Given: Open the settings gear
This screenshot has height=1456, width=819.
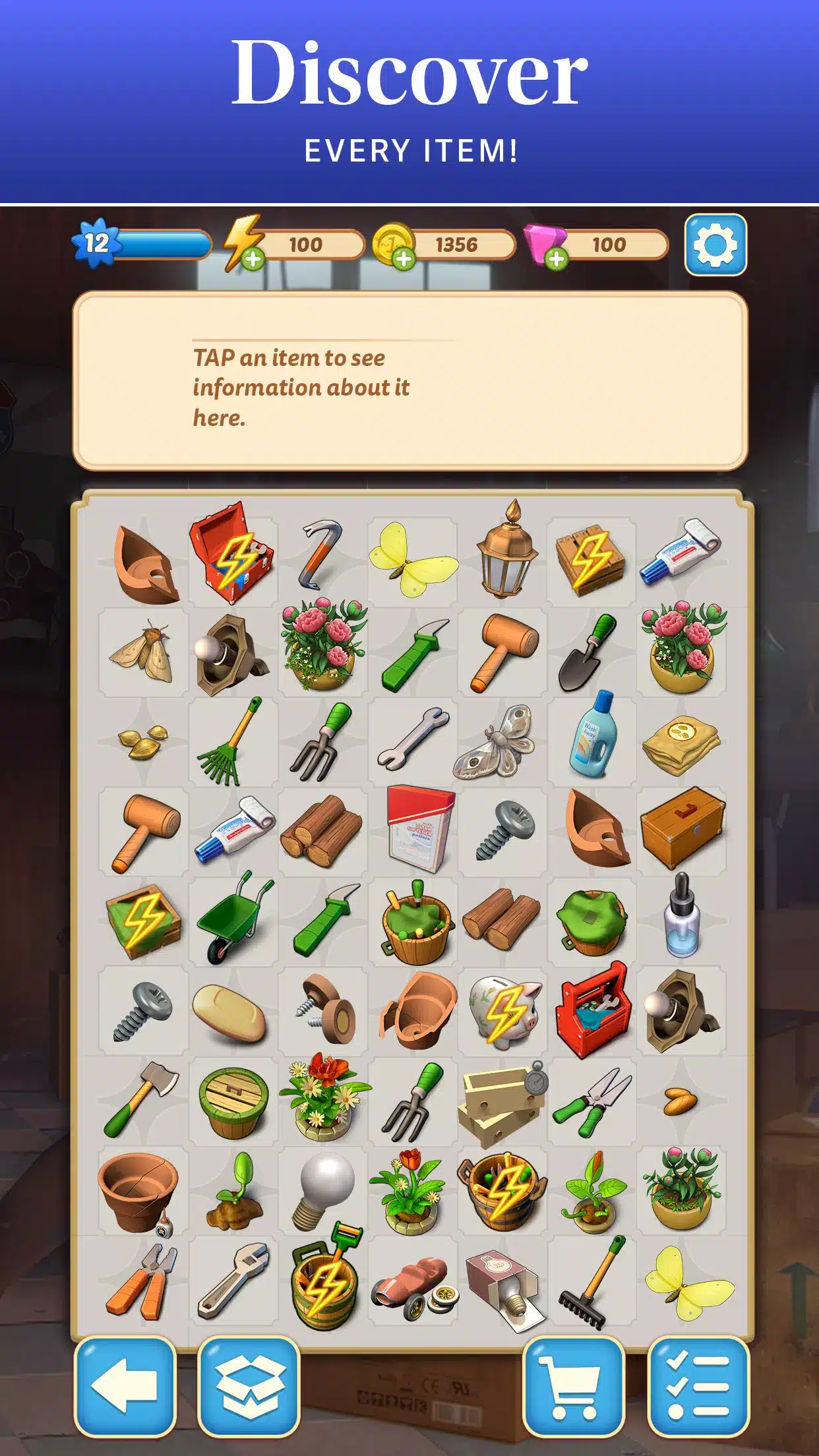Looking at the screenshot, I should tap(715, 245).
